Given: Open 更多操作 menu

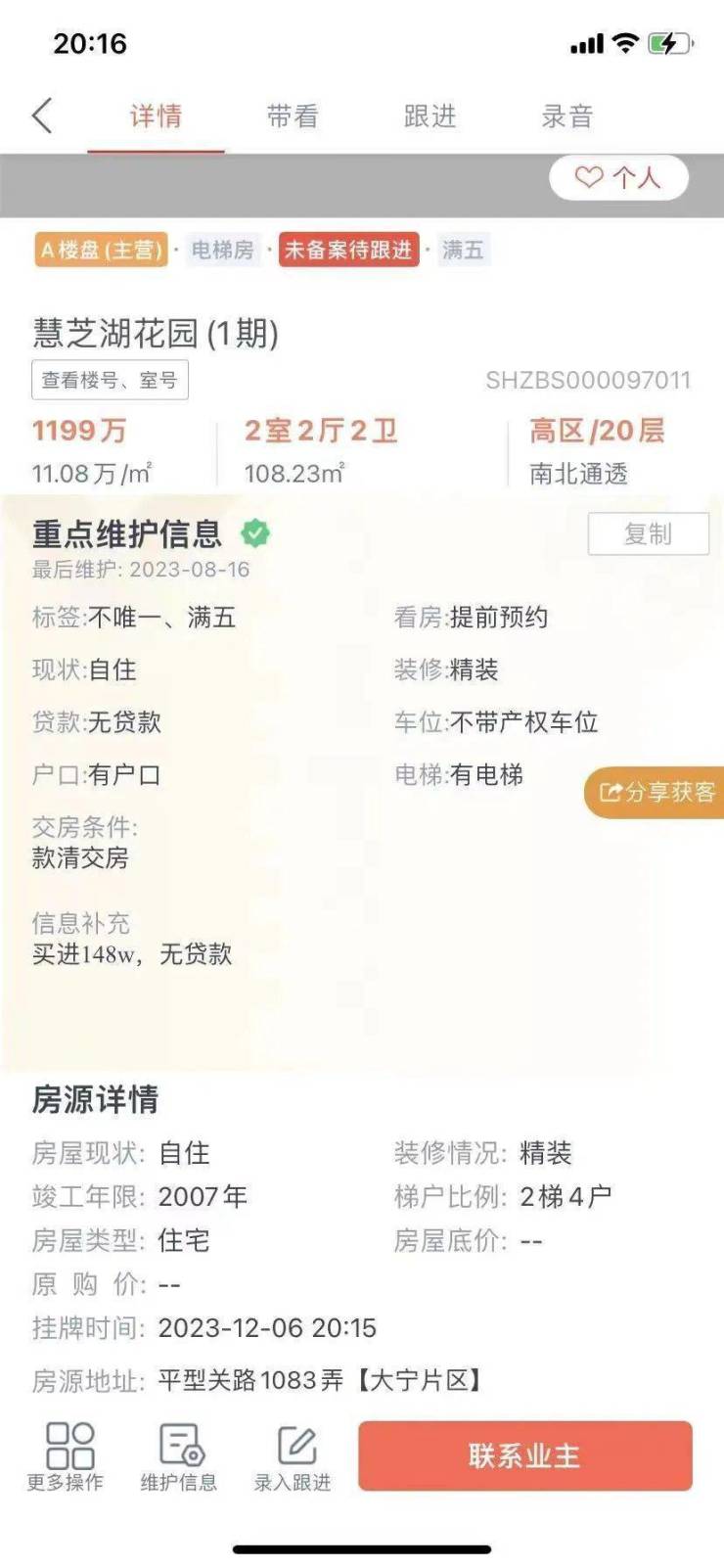Looking at the screenshot, I should [x=66, y=1457].
